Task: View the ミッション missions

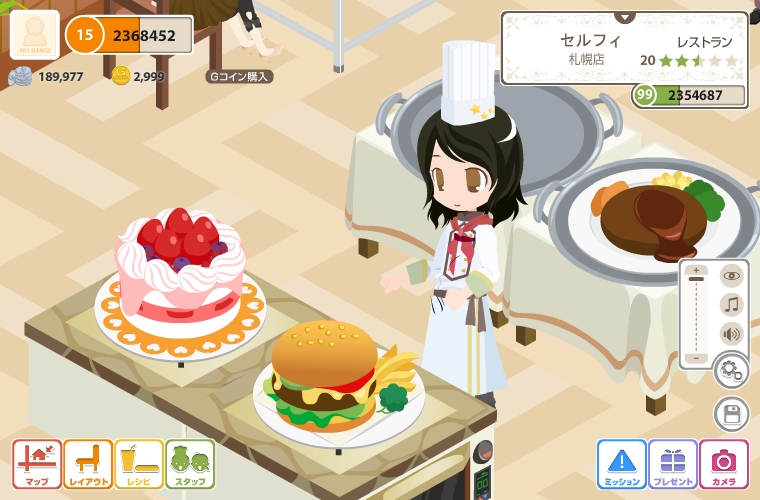Action: (x=622, y=464)
